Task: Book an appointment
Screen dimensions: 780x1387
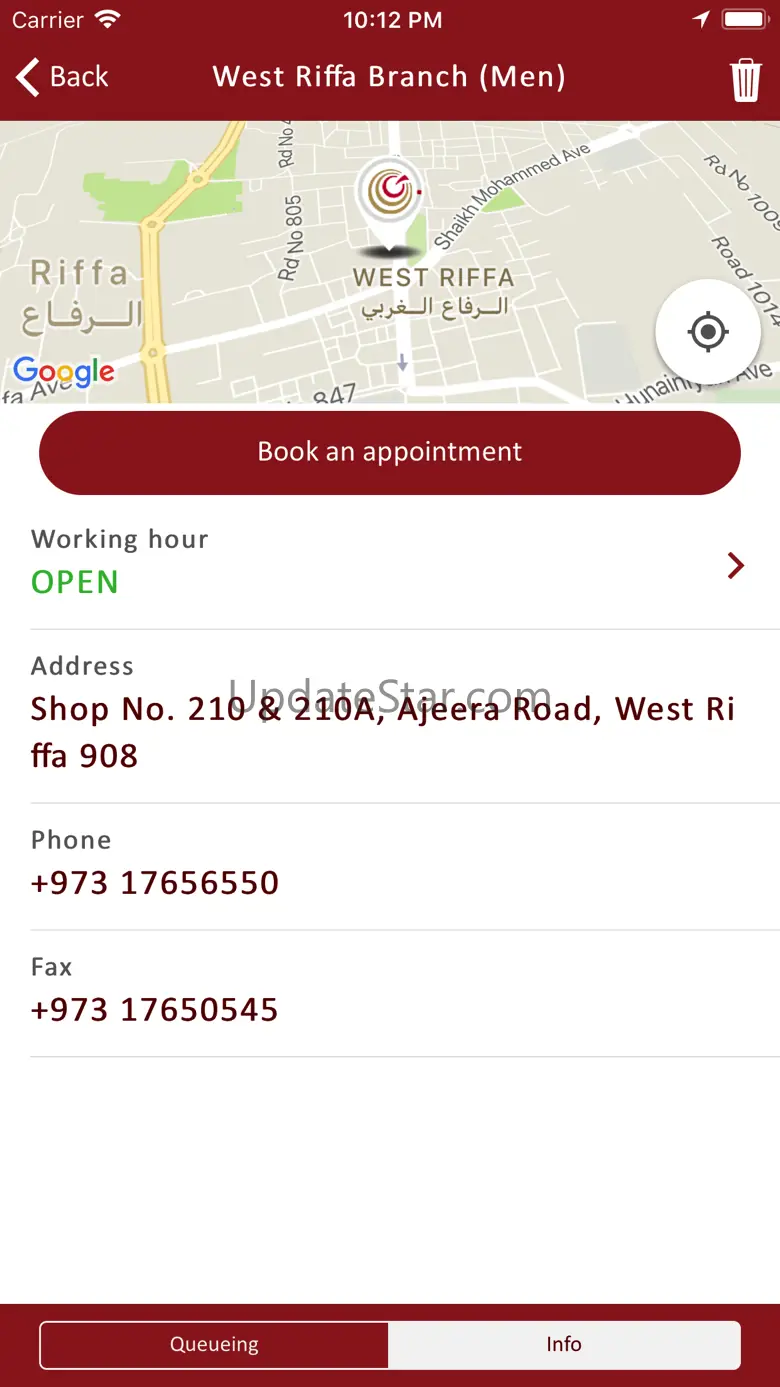Action: click(390, 452)
